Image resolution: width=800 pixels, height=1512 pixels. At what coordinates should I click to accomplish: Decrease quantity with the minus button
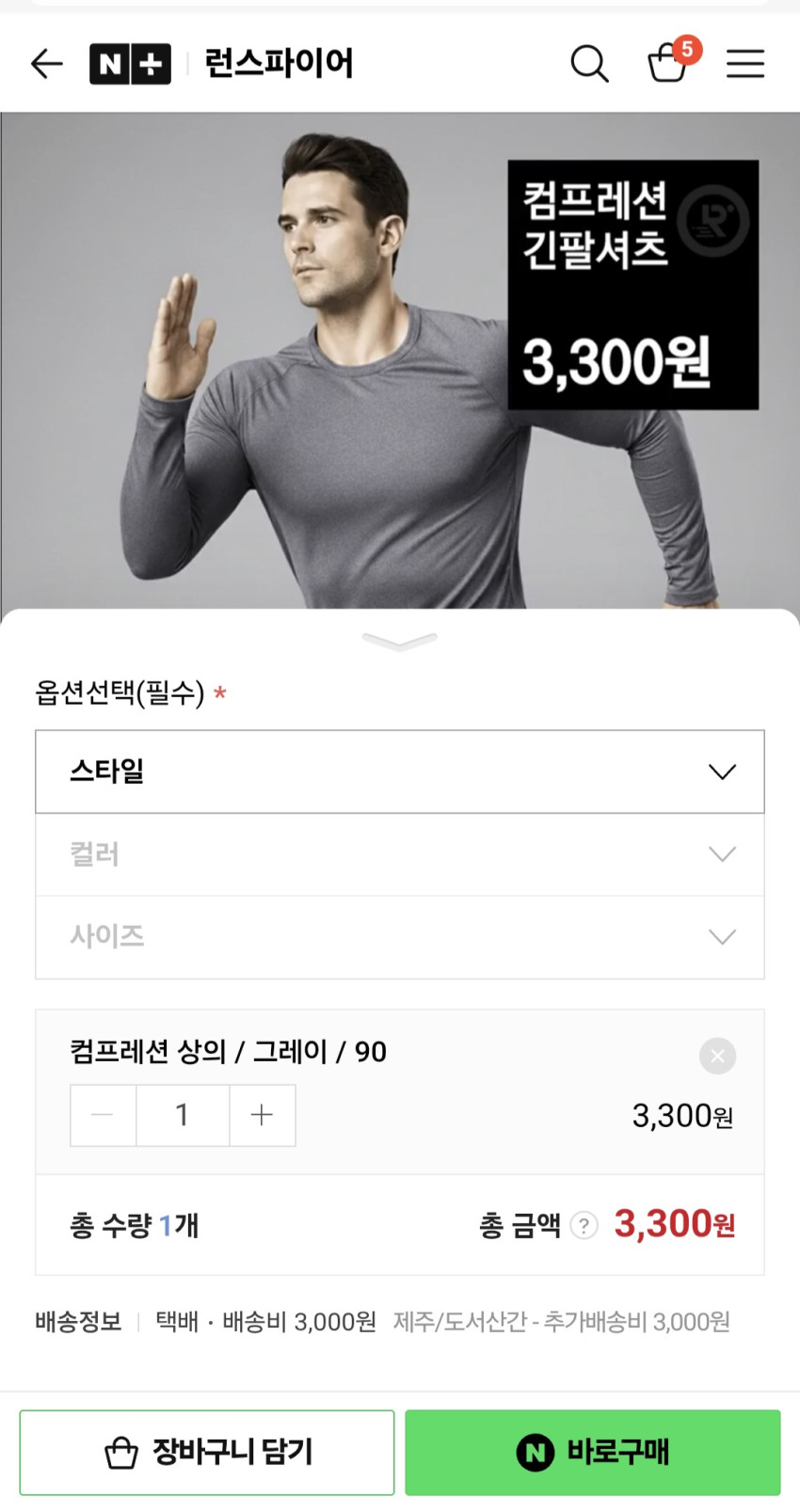tap(103, 1115)
